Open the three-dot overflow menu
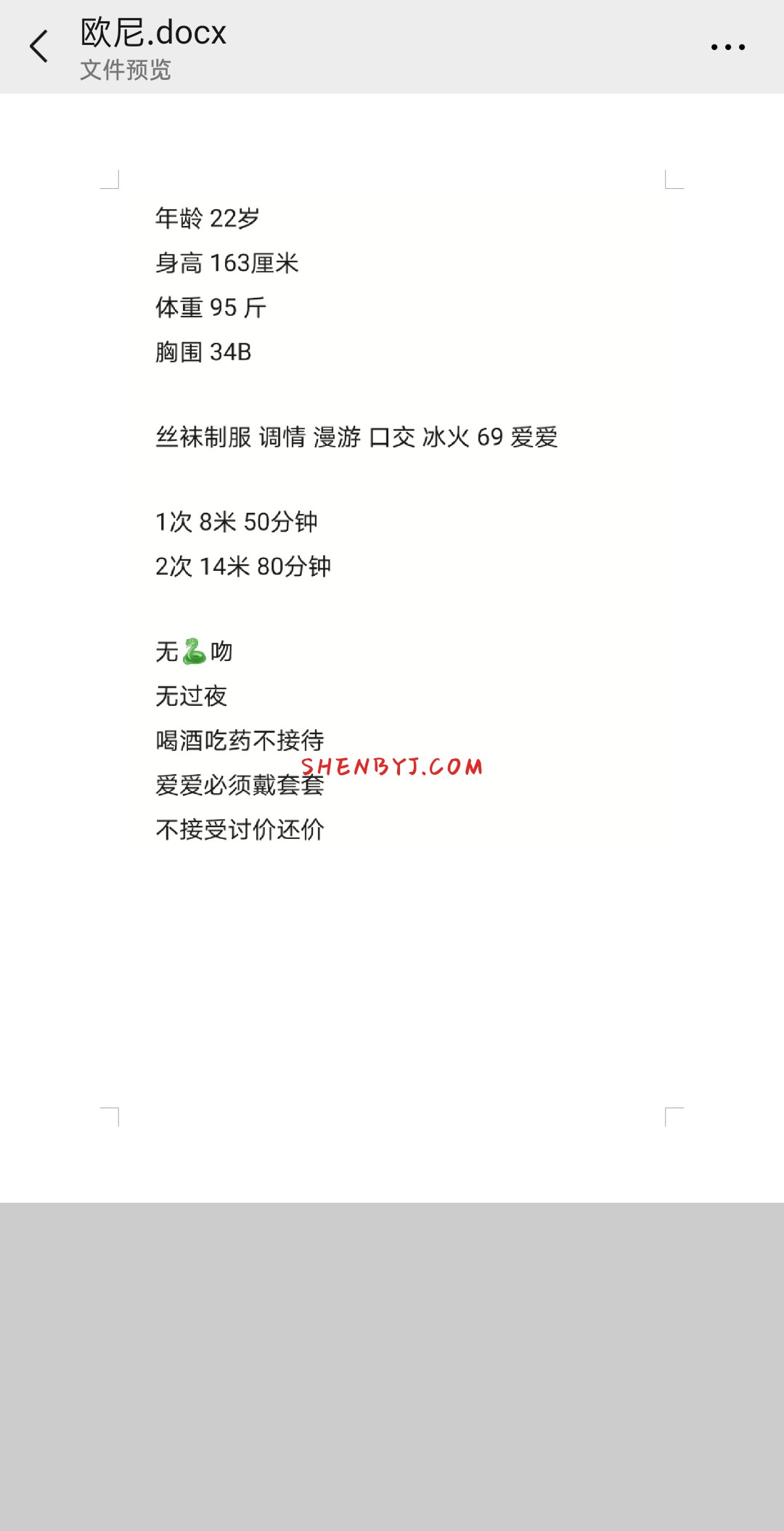The height and width of the screenshot is (1531, 784). tap(727, 47)
